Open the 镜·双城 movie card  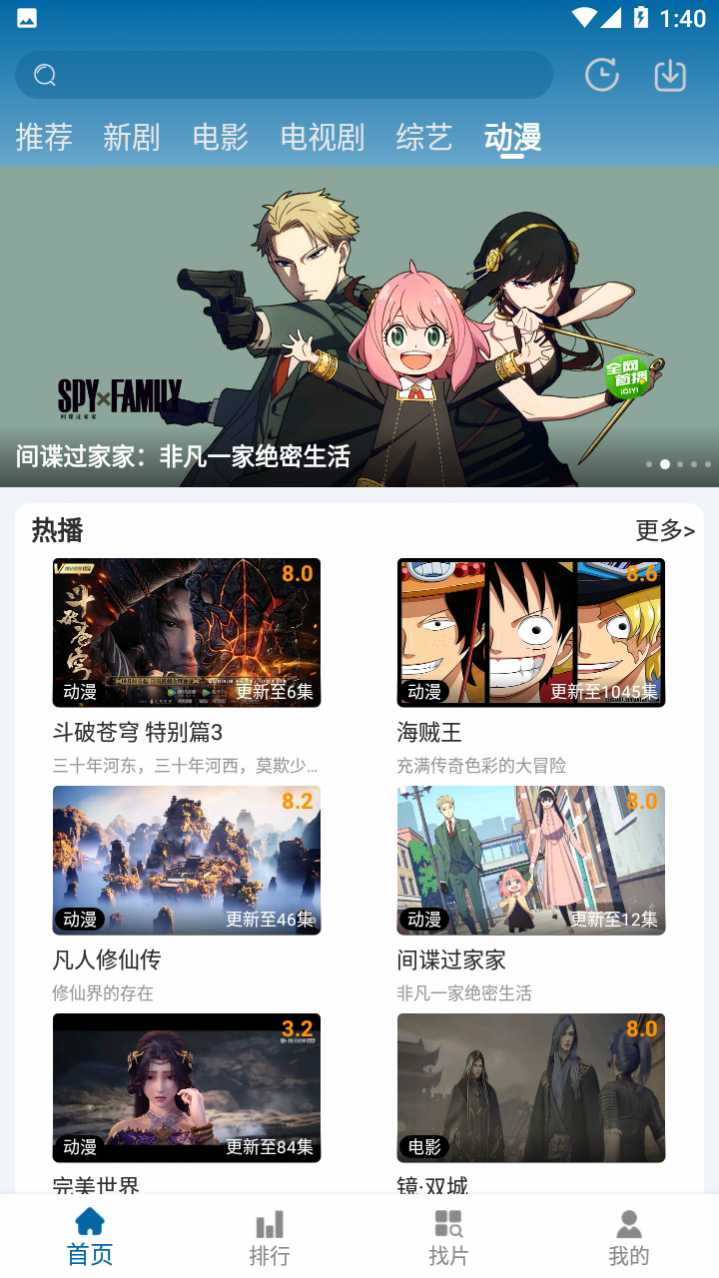tap(531, 1088)
